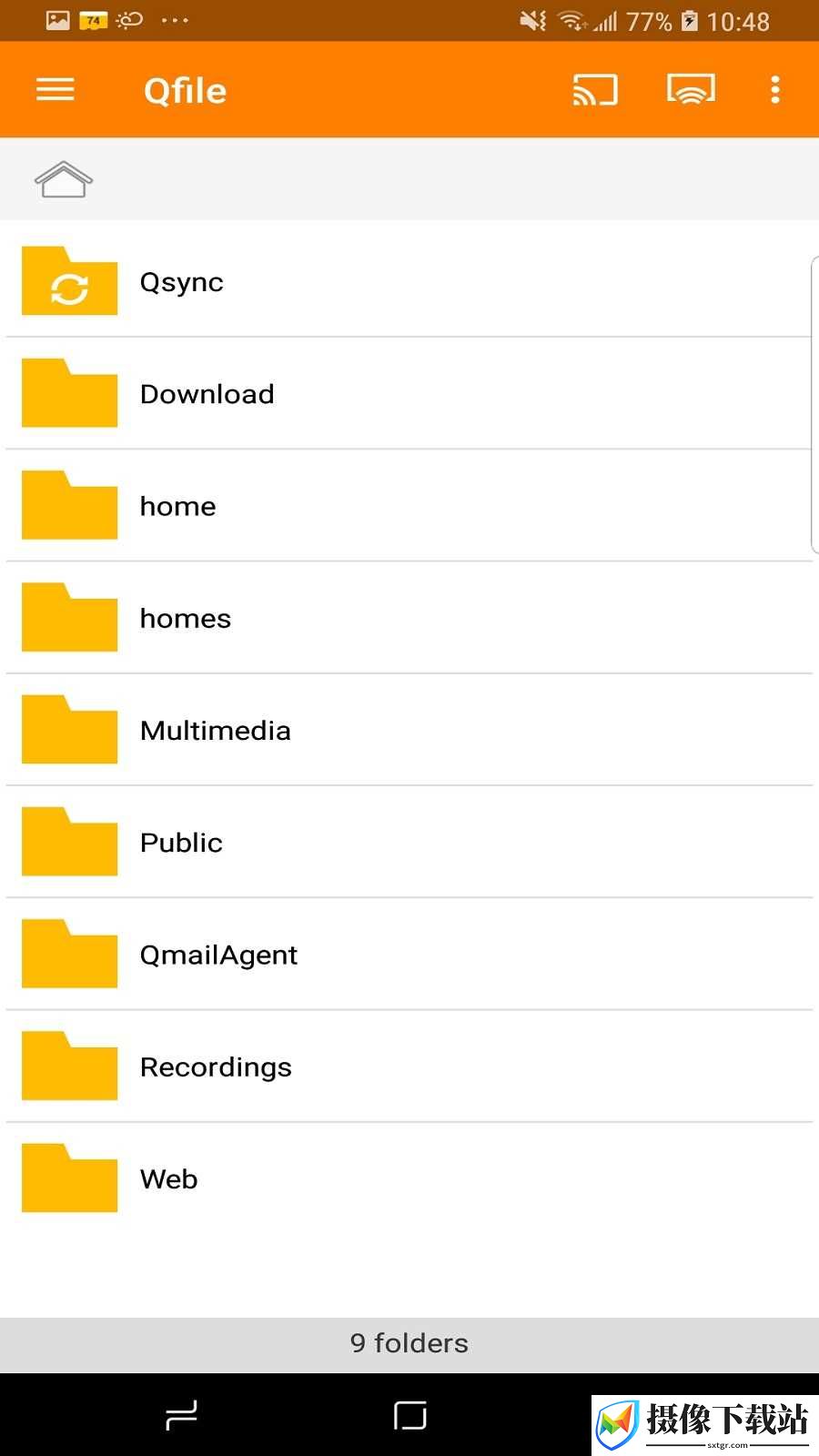Open the homes folder
Image resolution: width=819 pixels, height=1456 pixels.
409,617
